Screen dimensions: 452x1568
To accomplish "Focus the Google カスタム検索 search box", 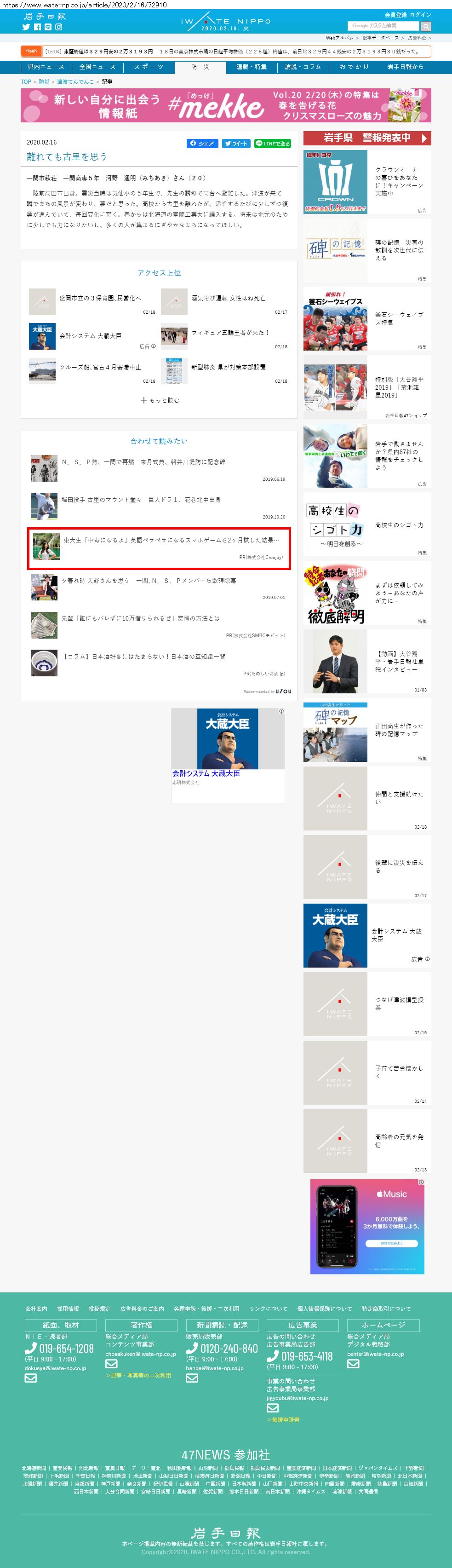I will click(x=383, y=26).
